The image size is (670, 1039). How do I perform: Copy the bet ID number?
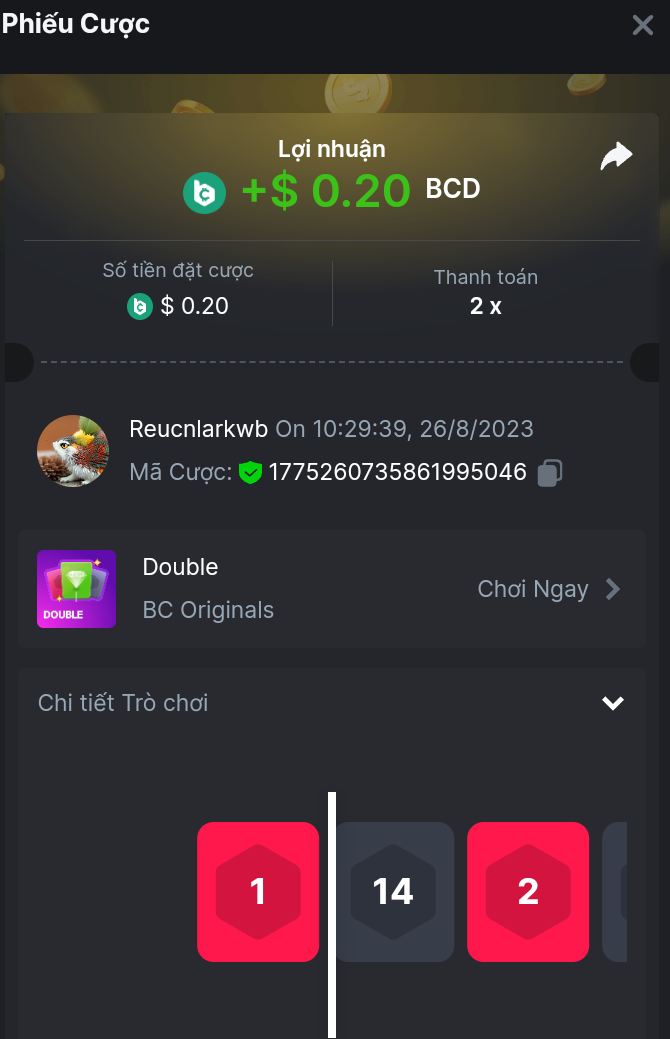(549, 473)
